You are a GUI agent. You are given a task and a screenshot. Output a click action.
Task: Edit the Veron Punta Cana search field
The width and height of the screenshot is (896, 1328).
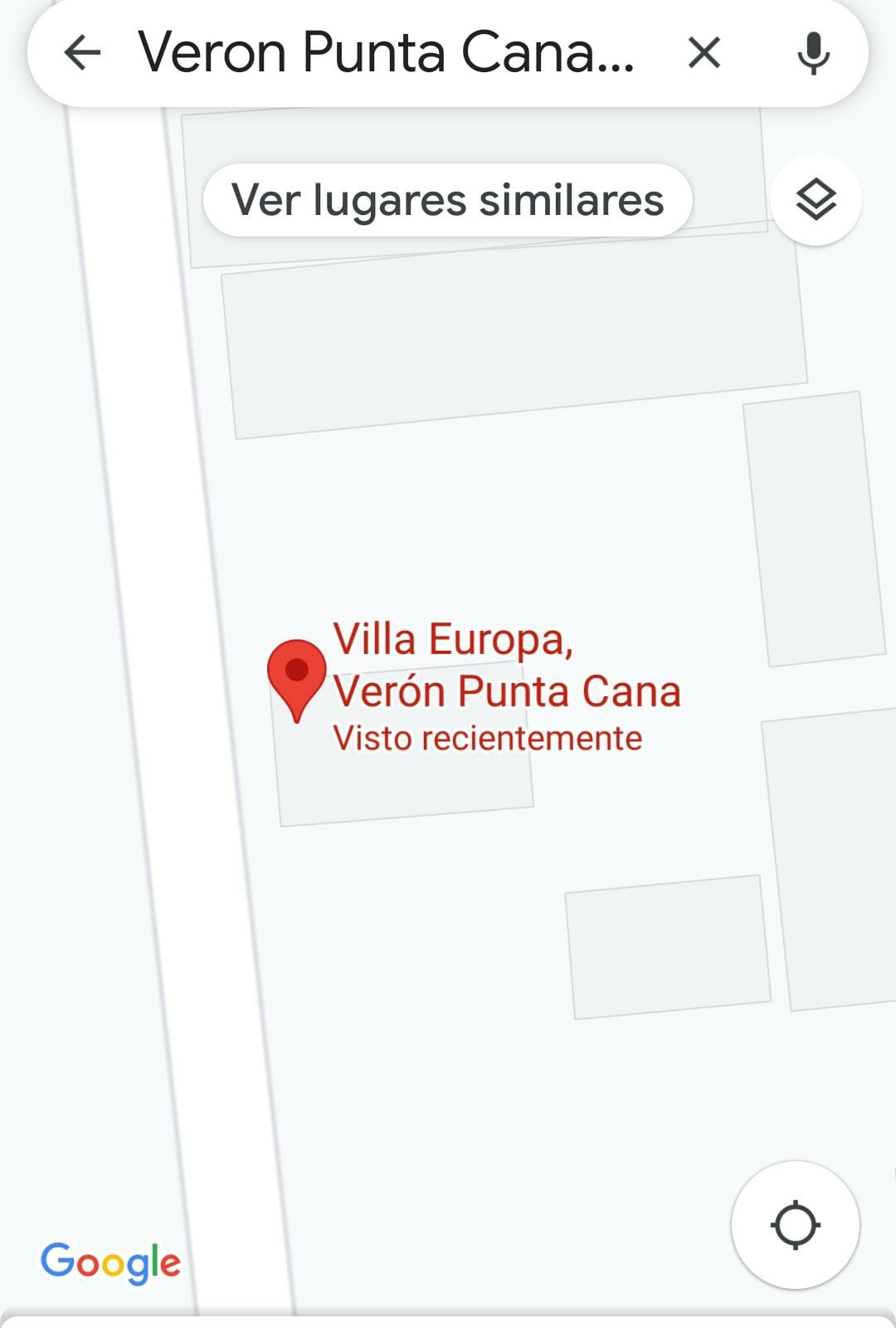click(x=386, y=53)
